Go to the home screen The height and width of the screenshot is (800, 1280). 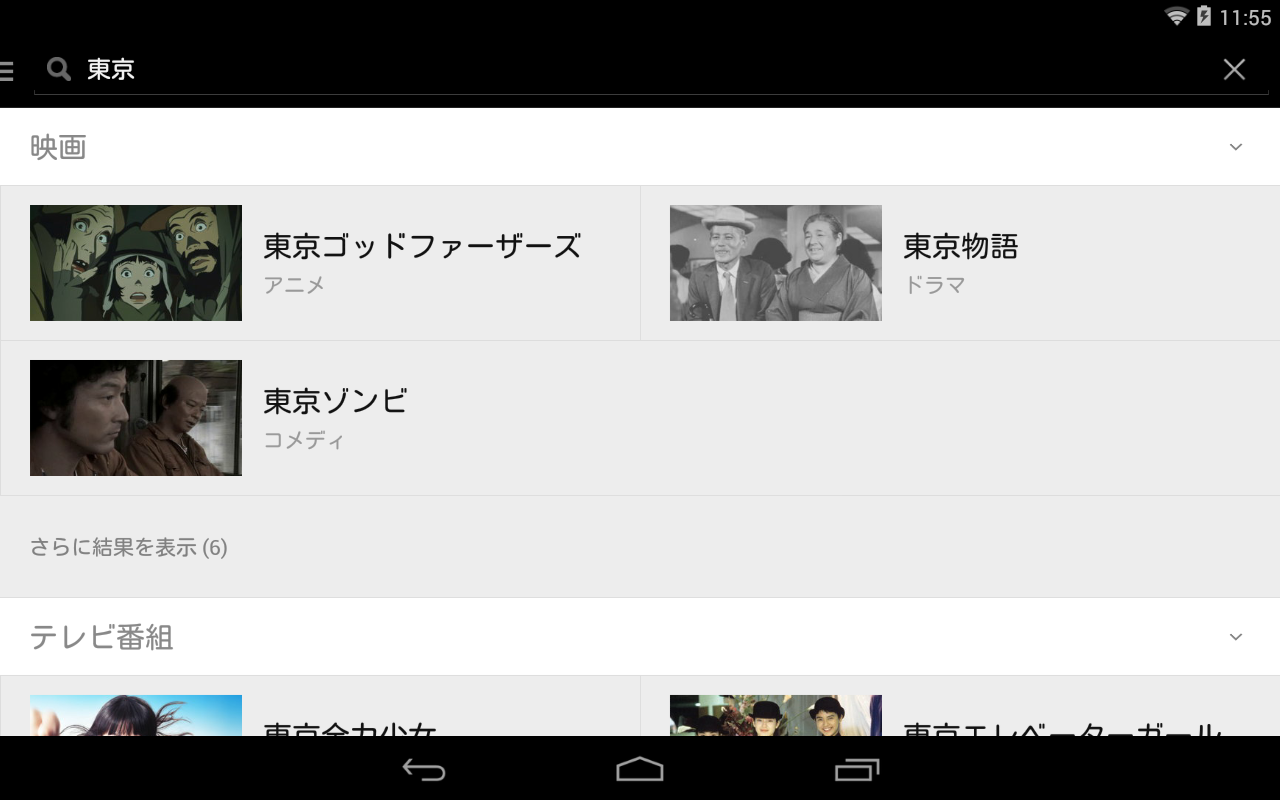pos(640,769)
